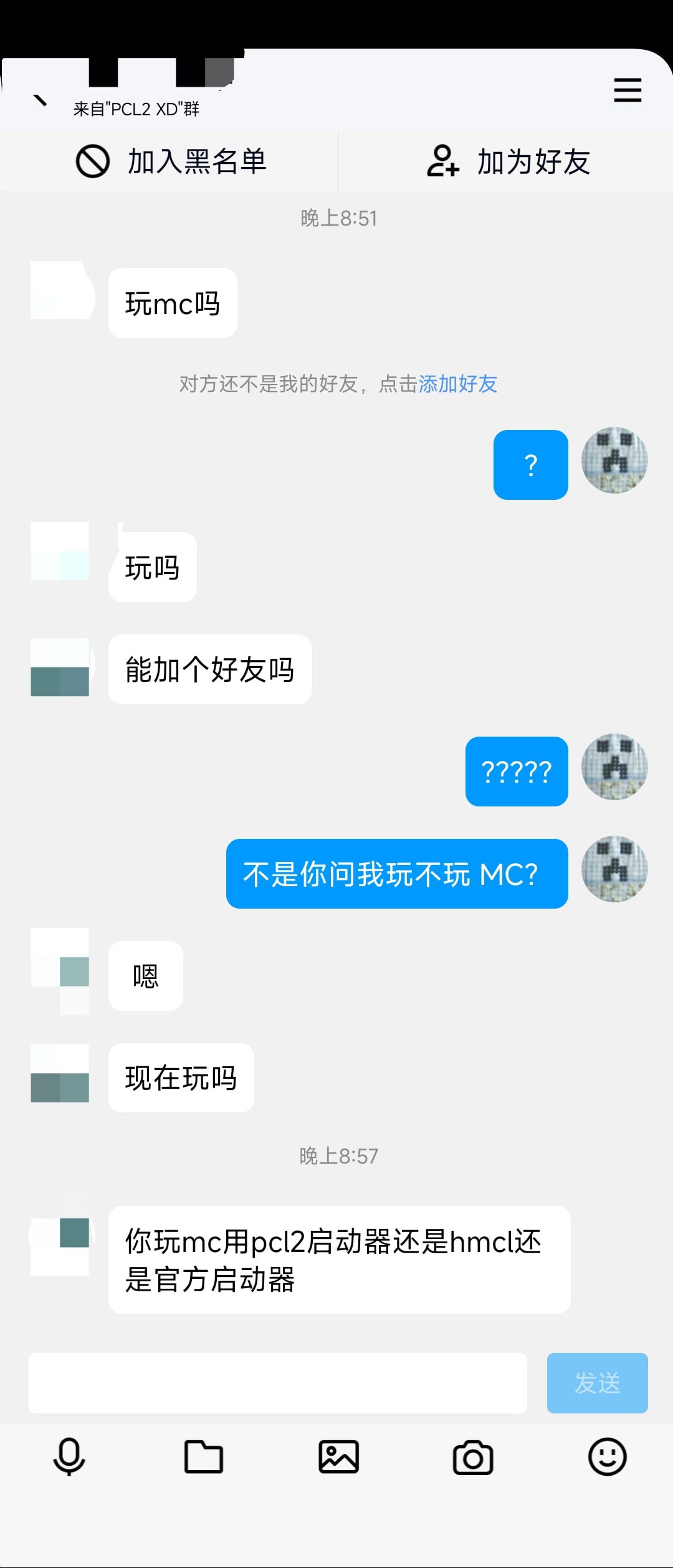The image size is (673, 1568).
Task: Pick a picture from the gallery
Action: coord(338,1457)
